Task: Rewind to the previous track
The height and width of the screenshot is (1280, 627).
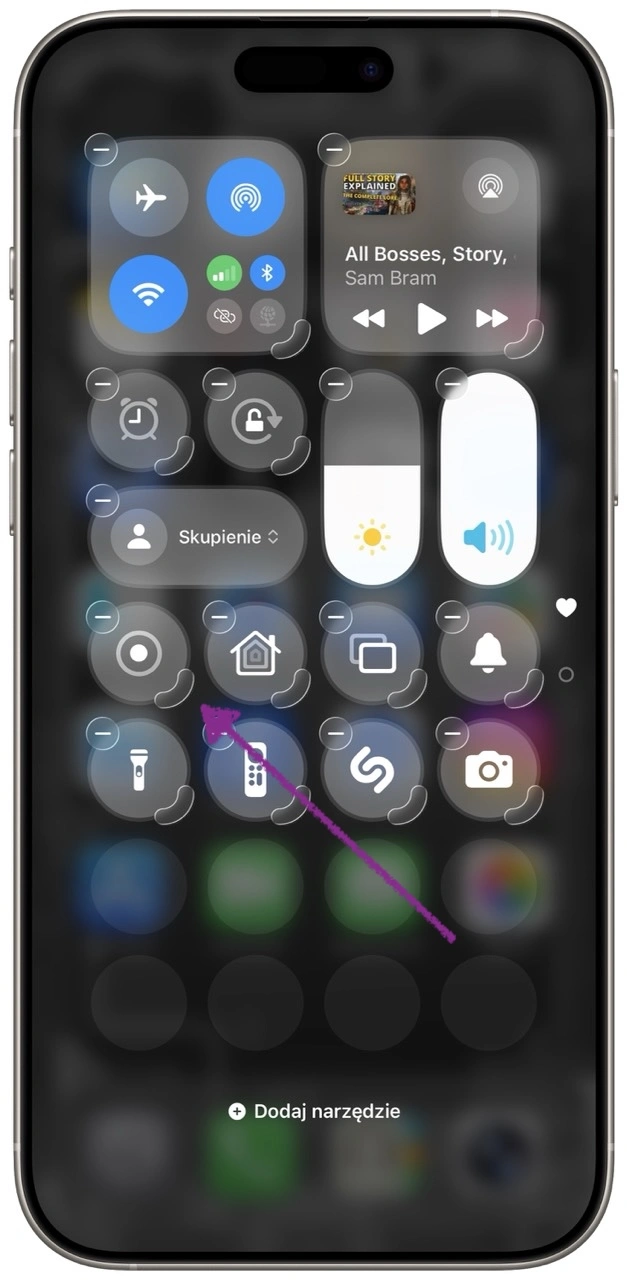Action: [369, 318]
